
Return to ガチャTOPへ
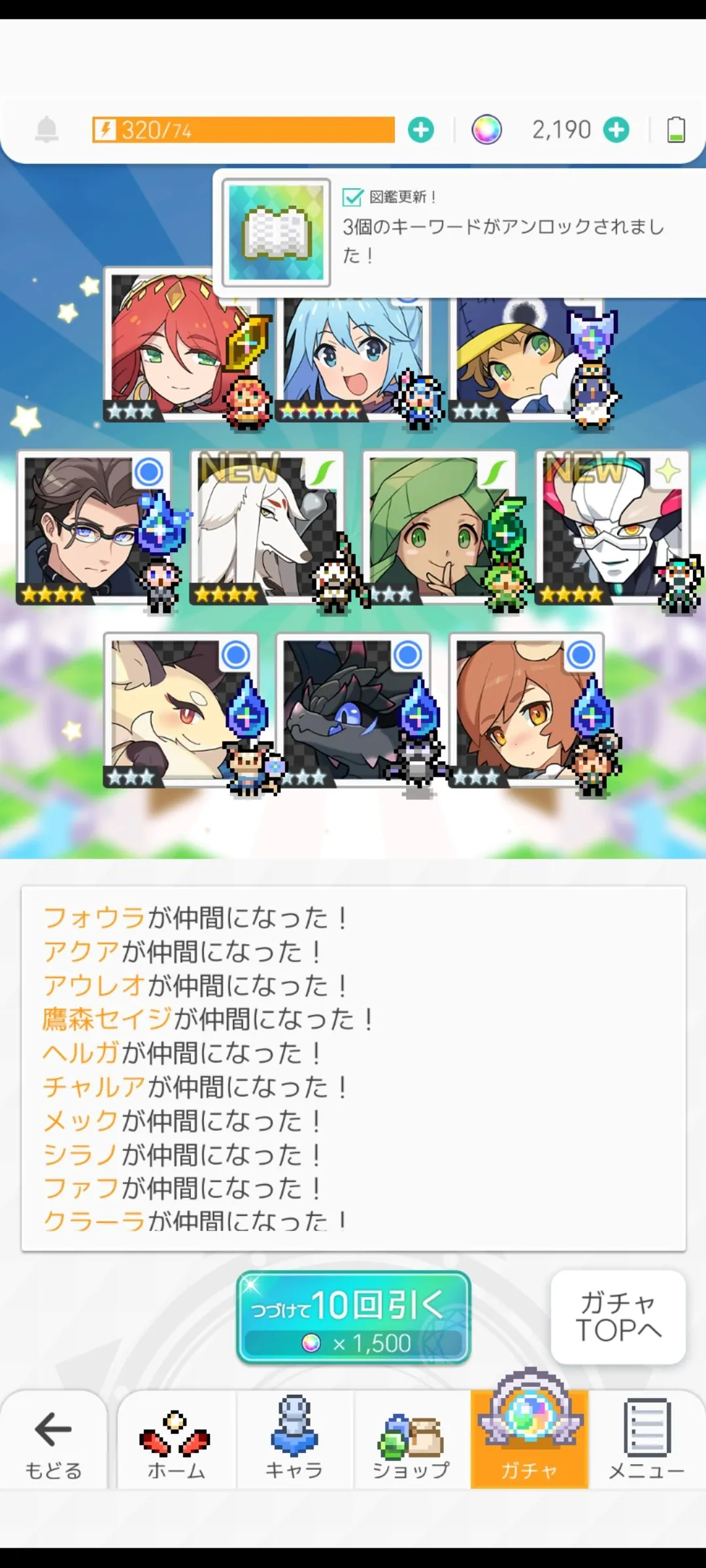[618, 1316]
